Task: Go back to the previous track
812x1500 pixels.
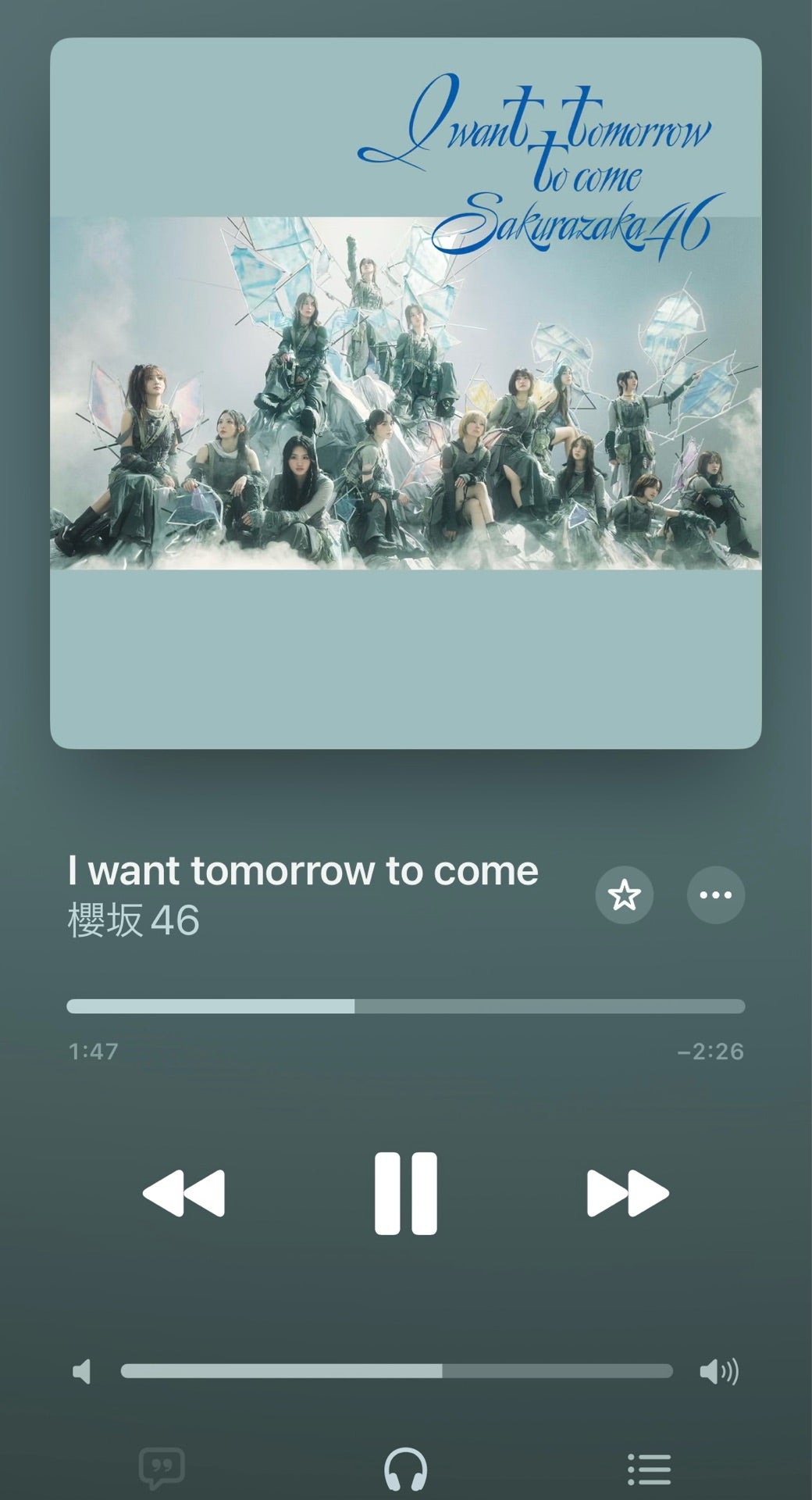Action: 183,1193
